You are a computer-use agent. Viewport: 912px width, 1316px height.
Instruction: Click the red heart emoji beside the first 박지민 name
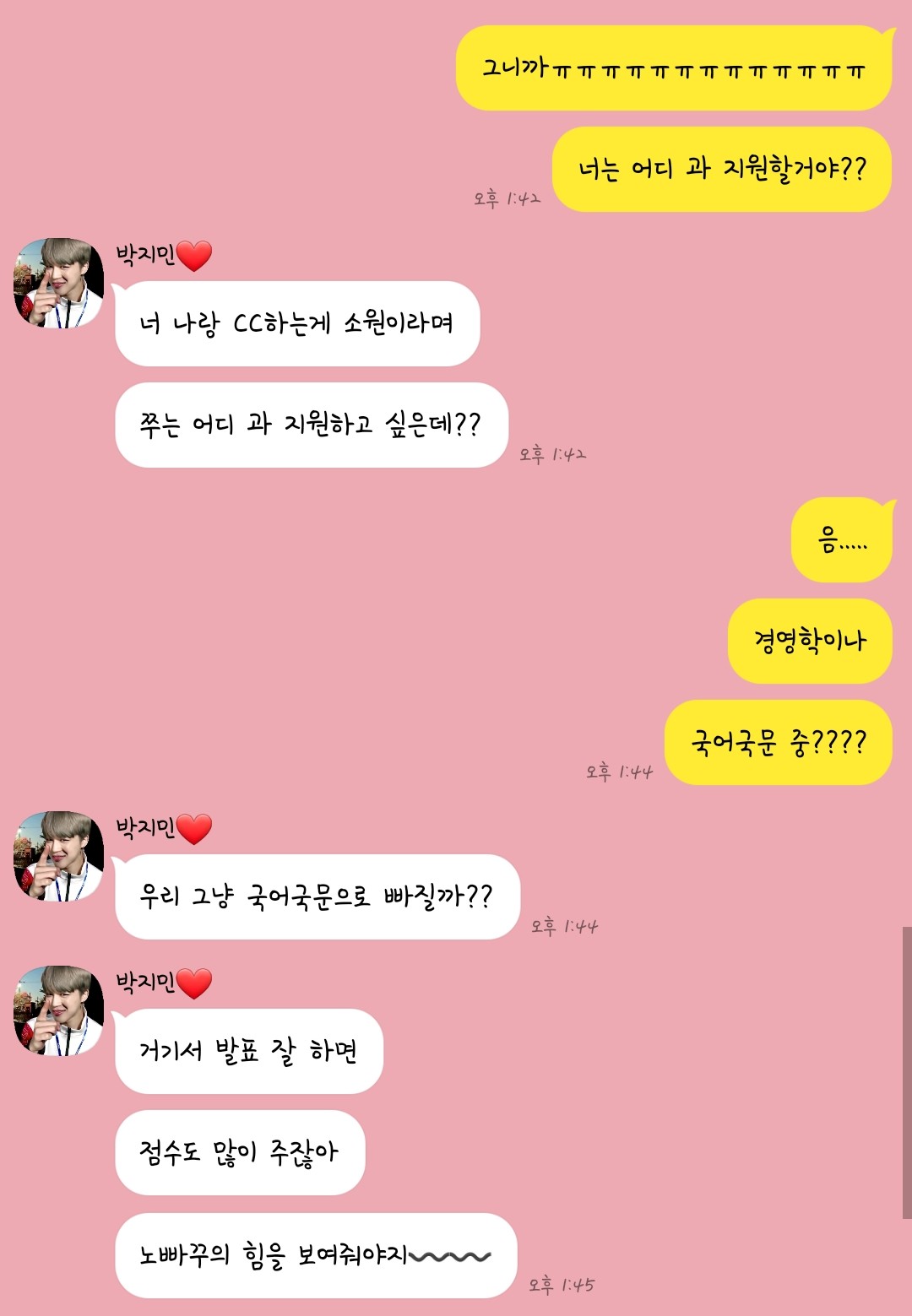click(x=197, y=252)
